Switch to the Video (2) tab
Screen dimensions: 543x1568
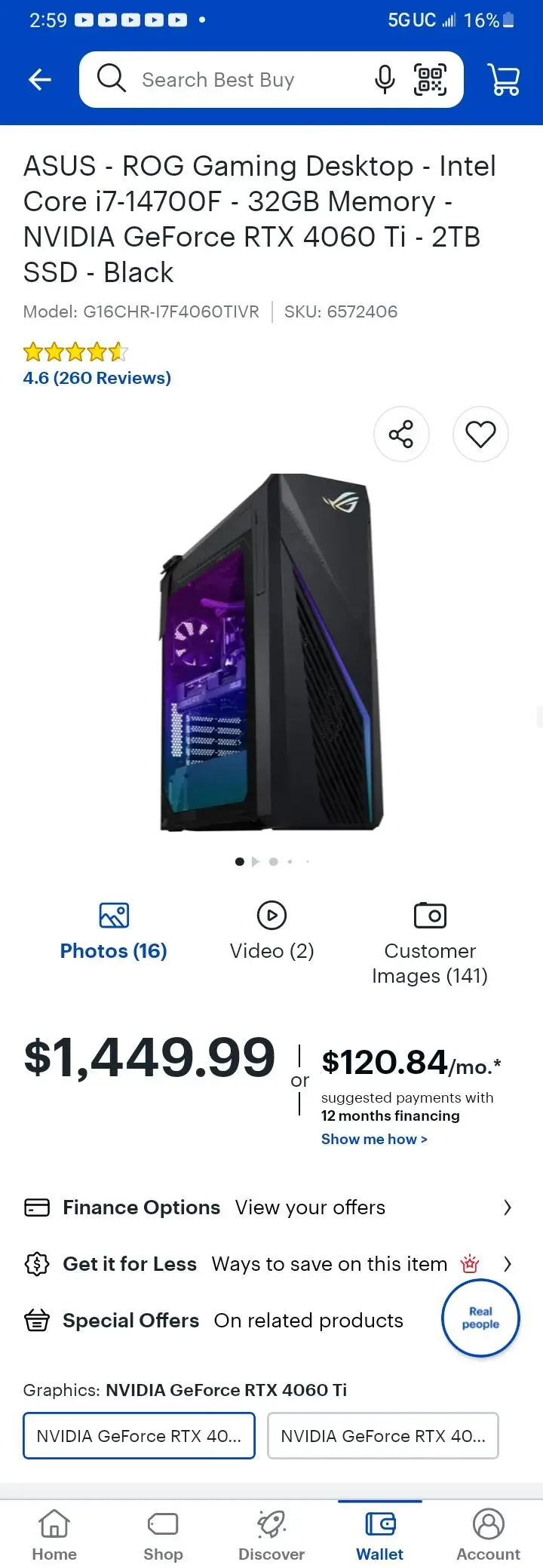[271, 934]
